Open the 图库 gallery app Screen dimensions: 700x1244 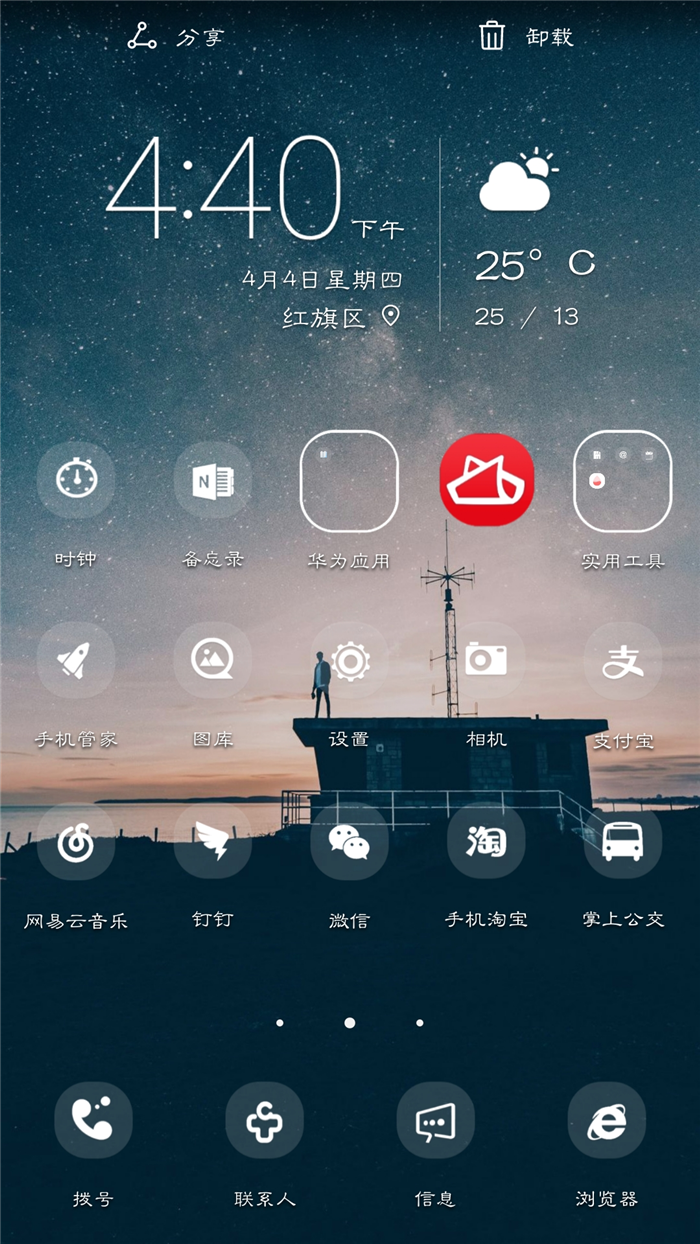213,661
